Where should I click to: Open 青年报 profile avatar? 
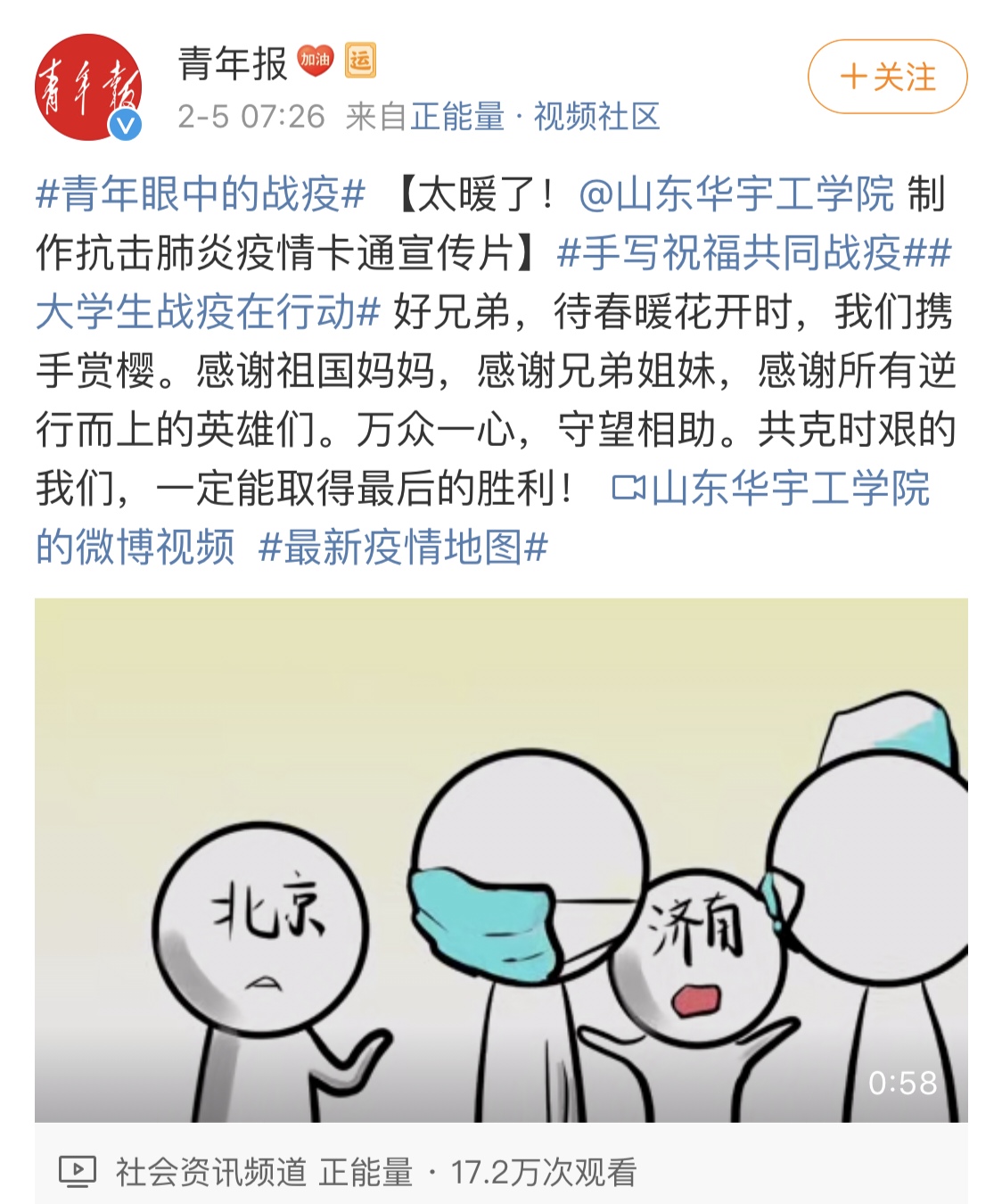pyautogui.click(x=88, y=87)
